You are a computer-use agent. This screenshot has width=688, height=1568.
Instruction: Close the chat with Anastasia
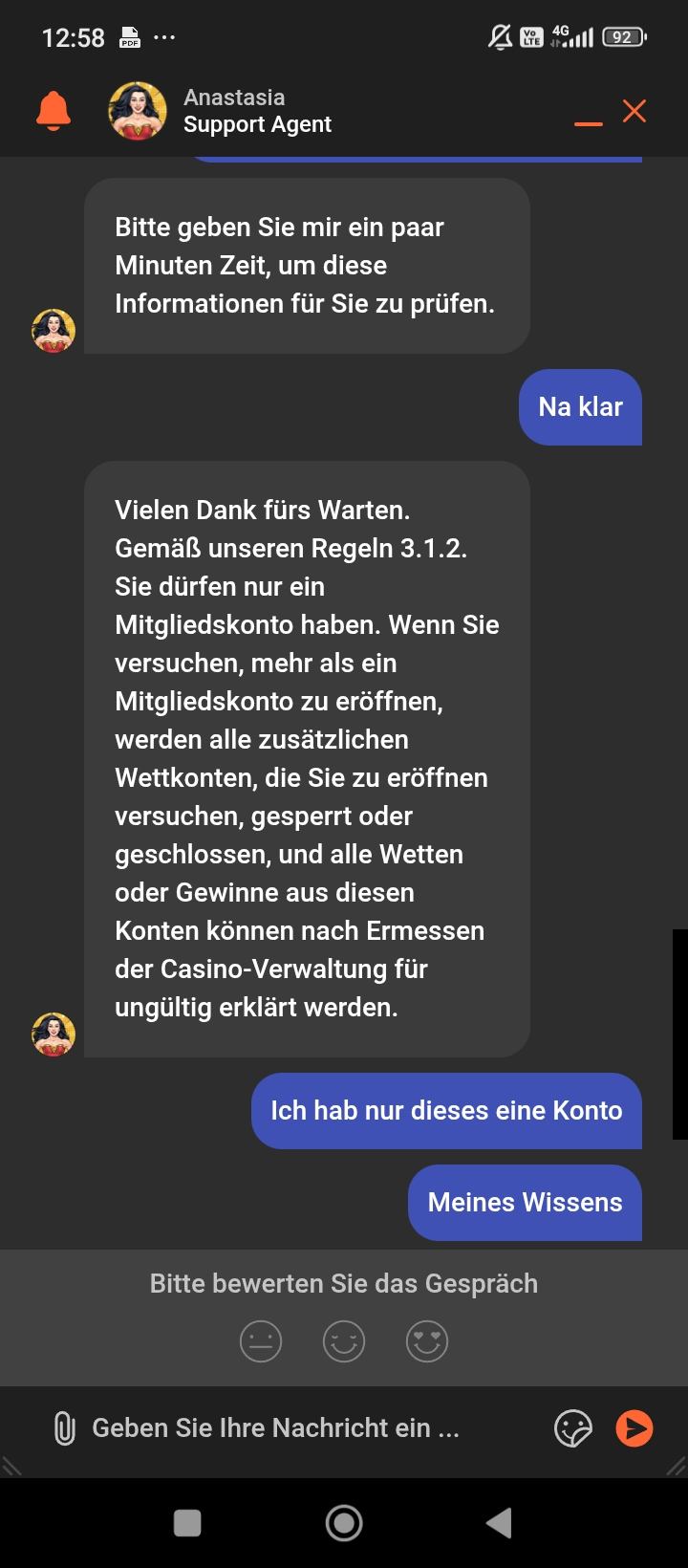(634, 111)
